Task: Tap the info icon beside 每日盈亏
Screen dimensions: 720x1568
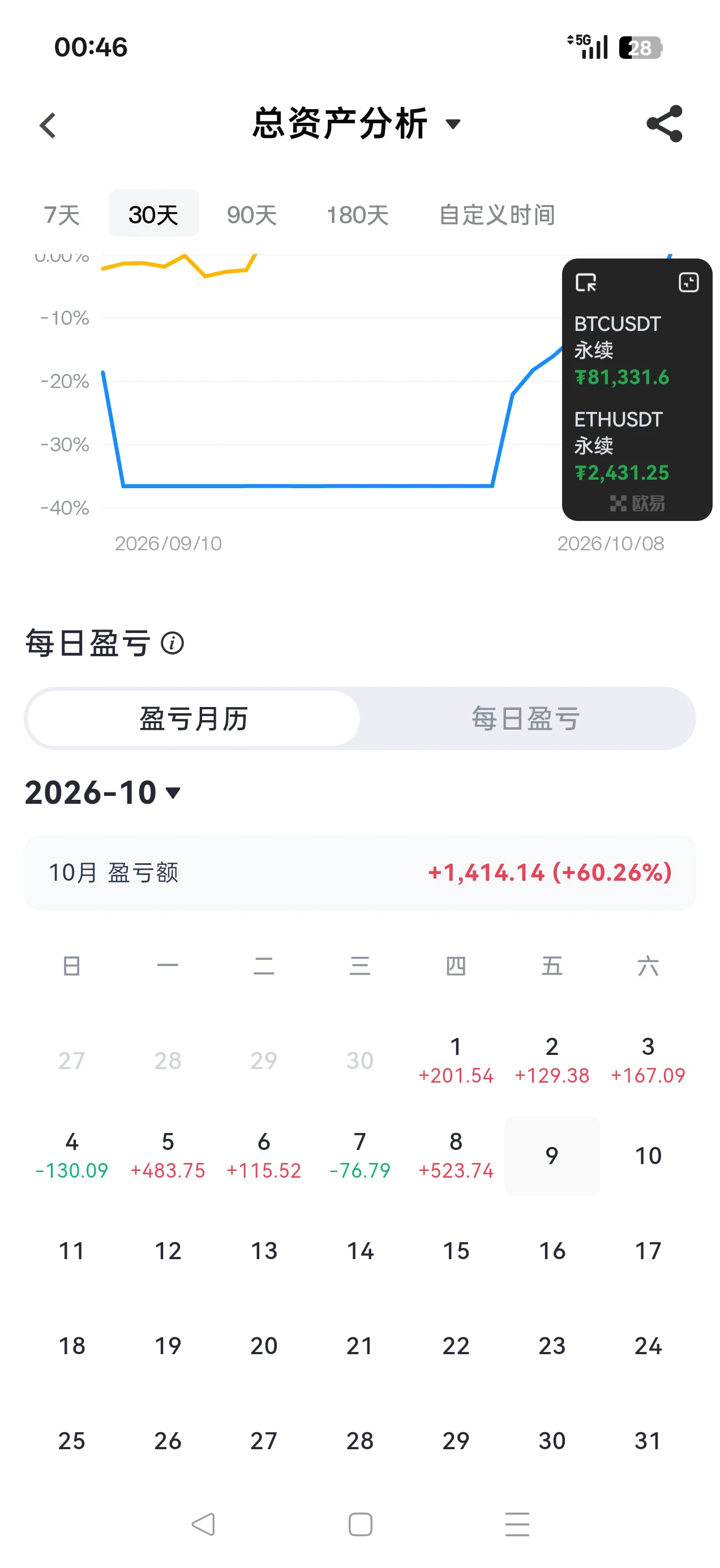Action: click(x=173, y=643)
